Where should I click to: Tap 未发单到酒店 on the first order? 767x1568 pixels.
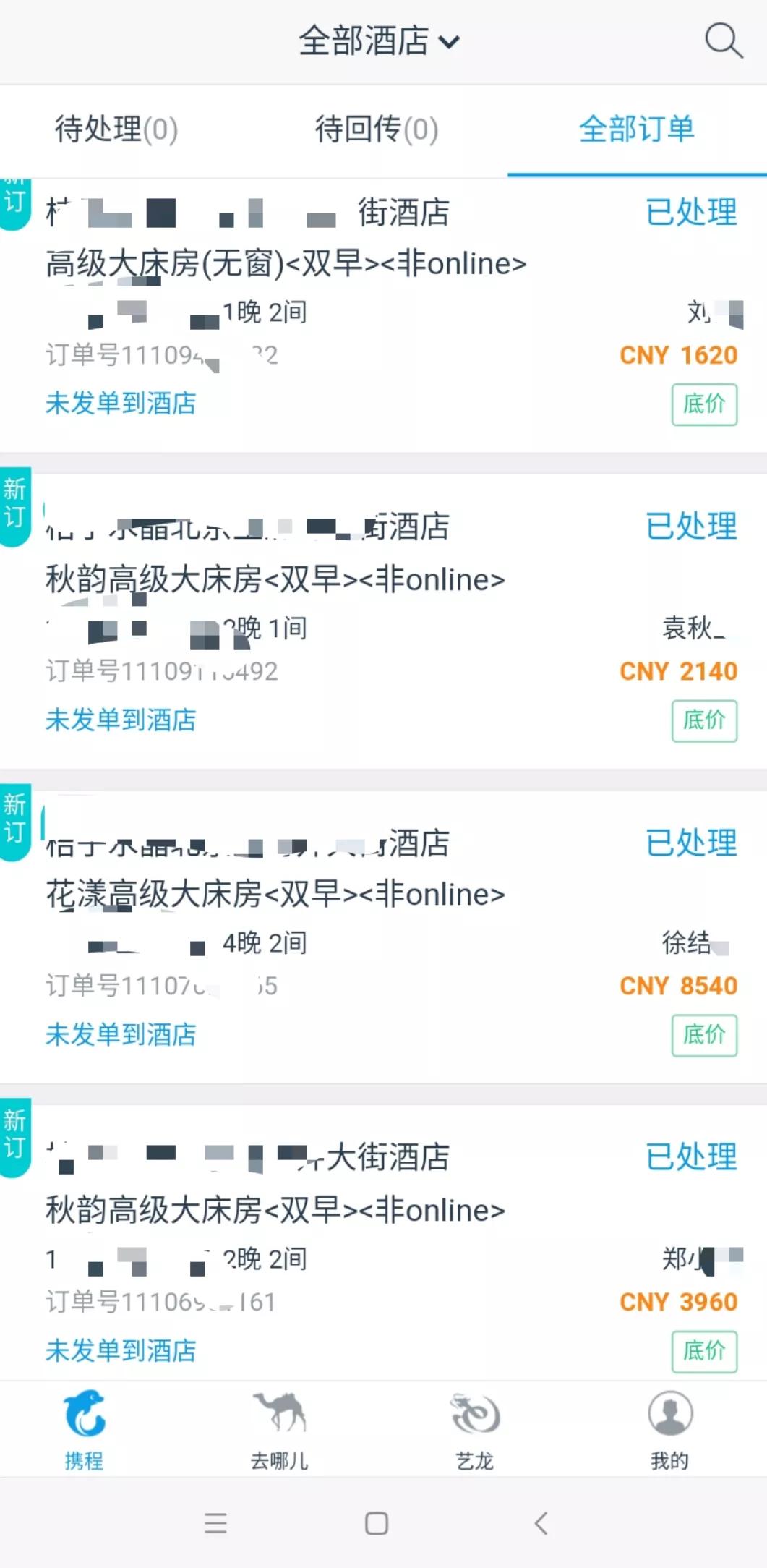coord(120,405)
